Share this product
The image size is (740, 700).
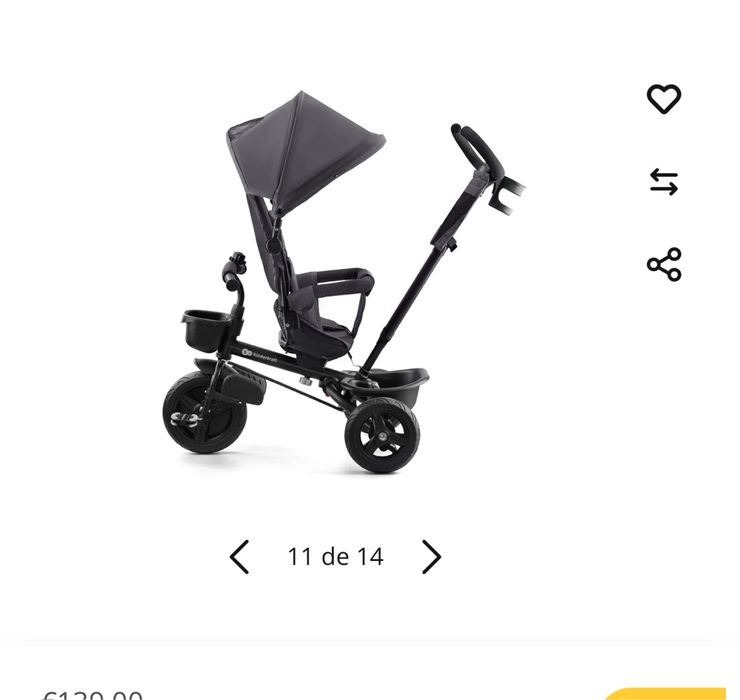tap(664, 264)
